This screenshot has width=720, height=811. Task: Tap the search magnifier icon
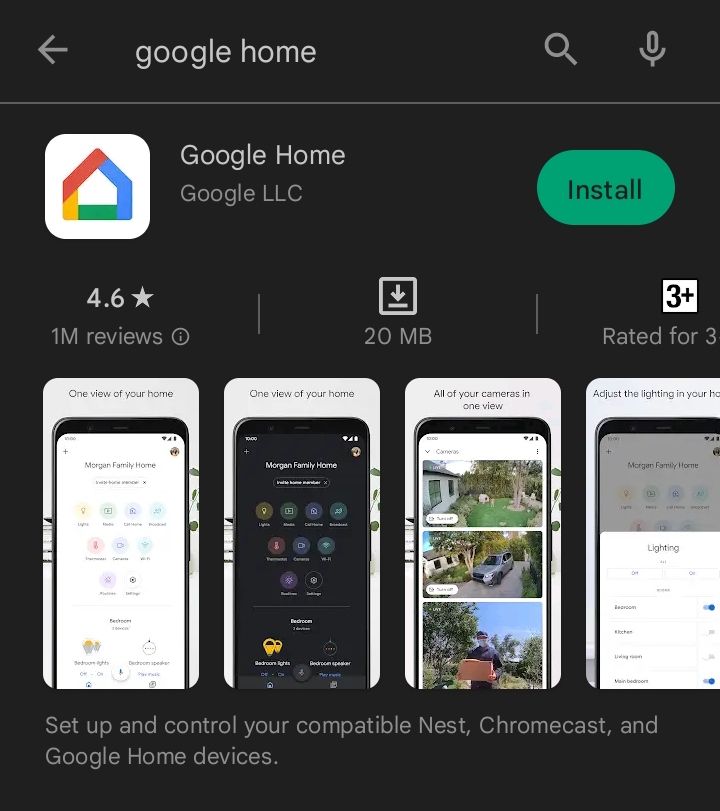[560, 49]
